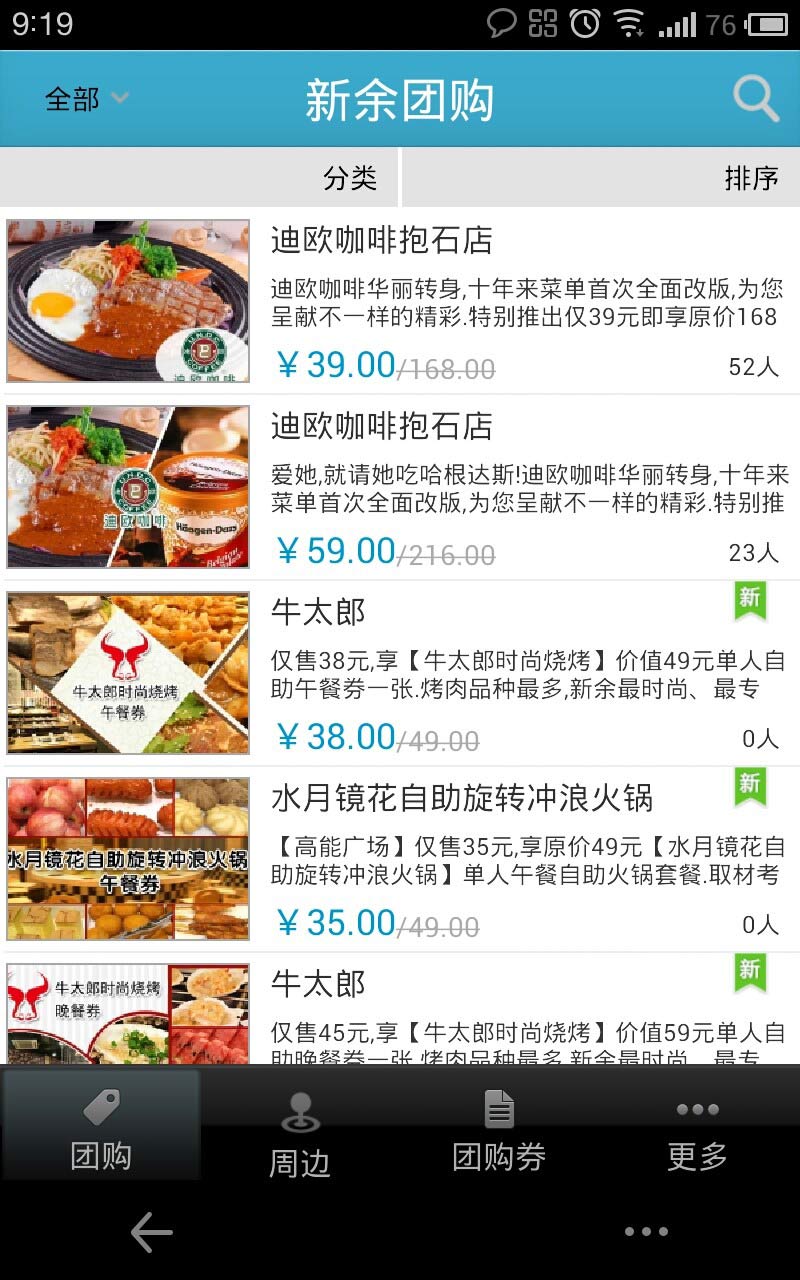Expand the 全部 dropdown
Viewport: 800px width, 1280px height.
coord(88,99)
